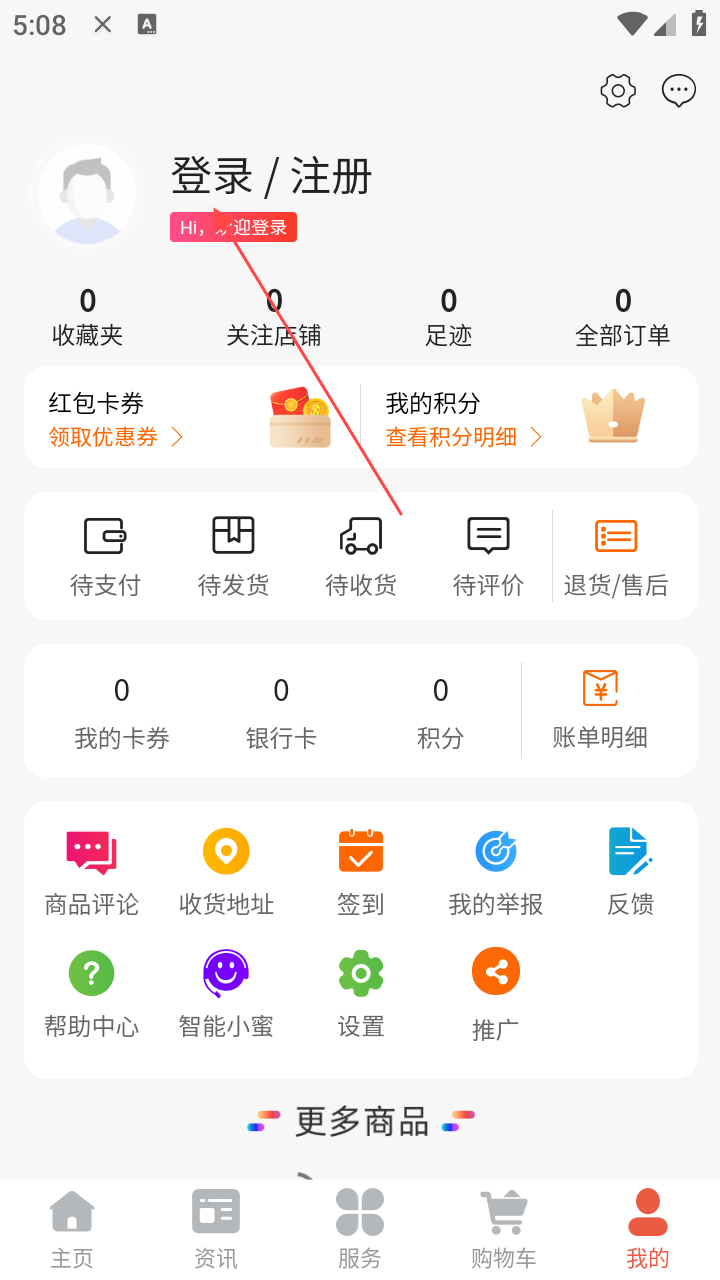
Task: View 待收货 orders awaiting receipt
Action: [361, 556]
